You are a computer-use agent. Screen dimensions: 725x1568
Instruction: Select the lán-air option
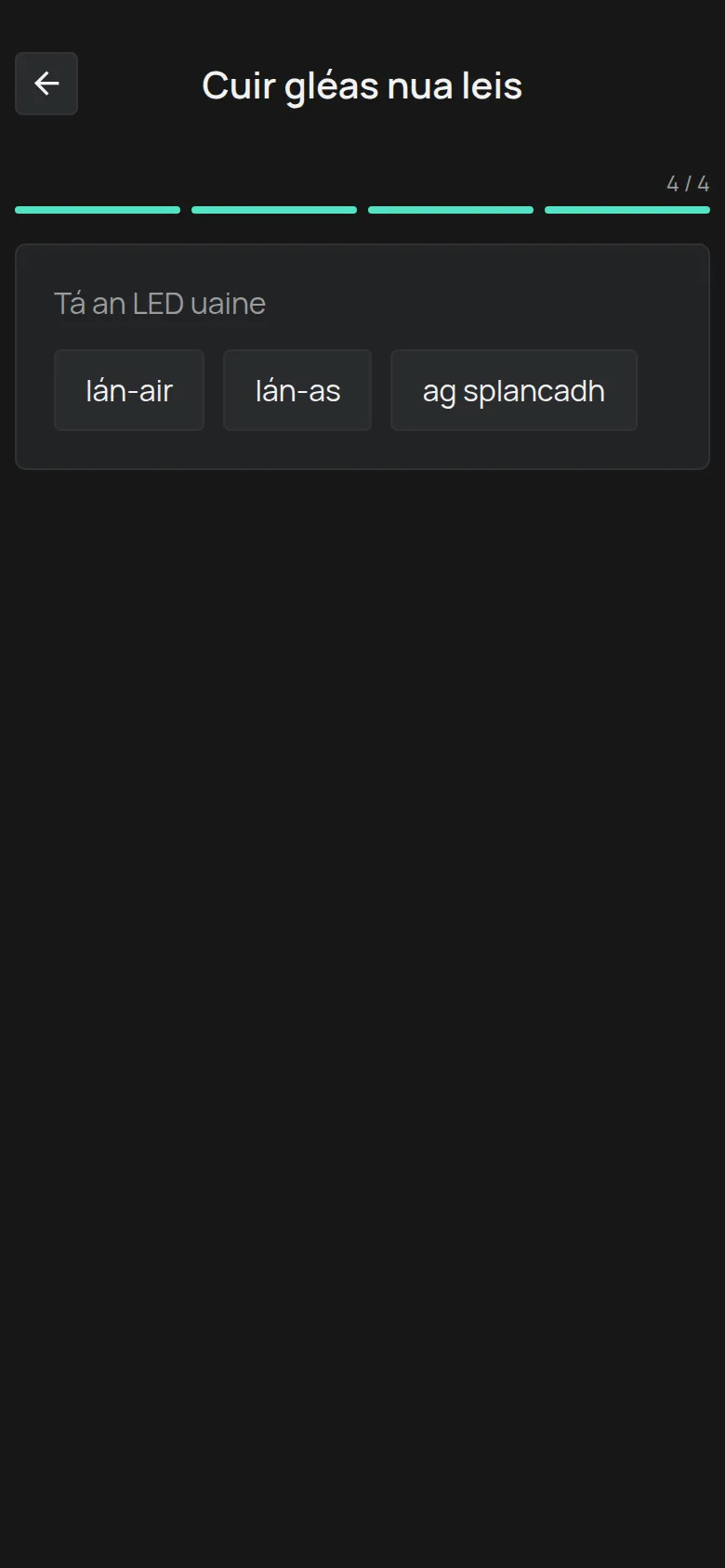(x=129, y=390)
